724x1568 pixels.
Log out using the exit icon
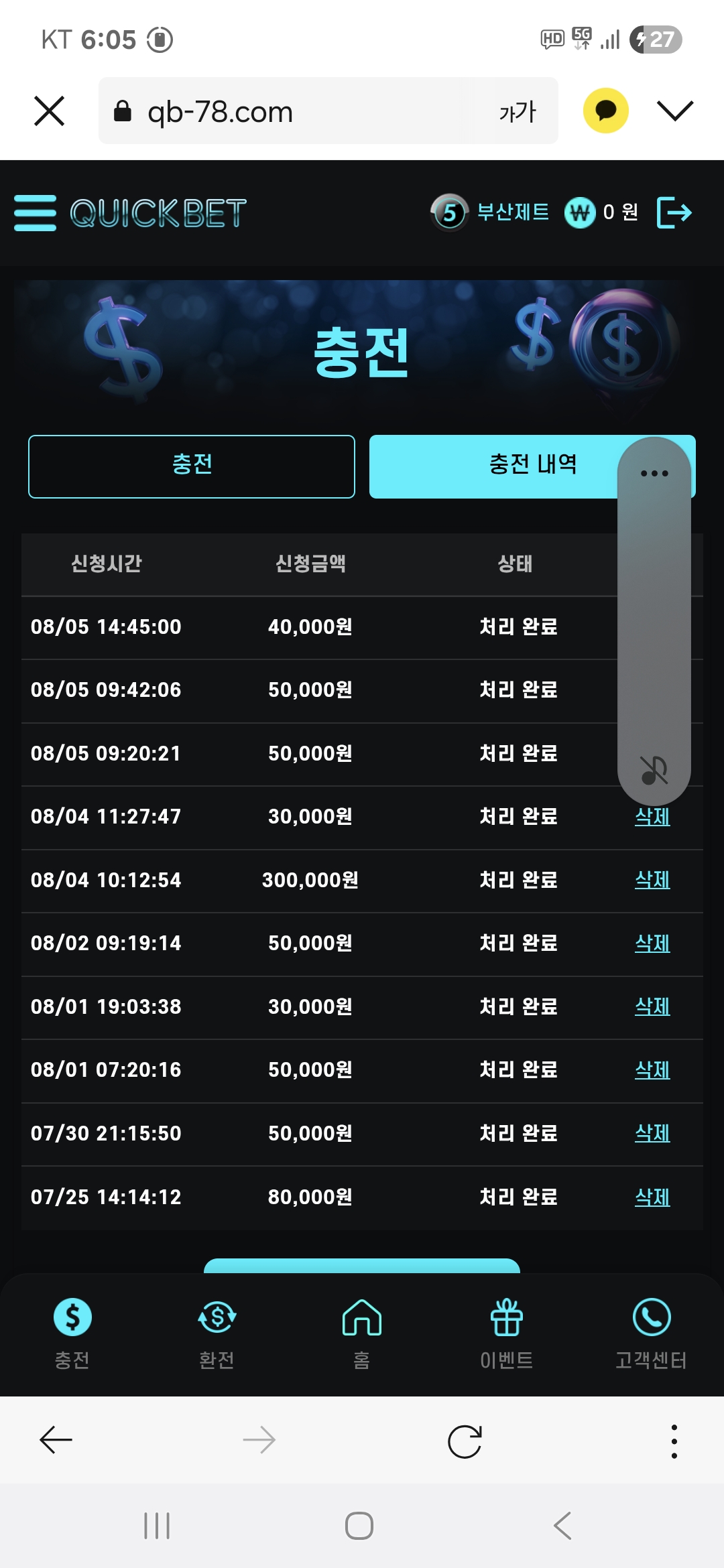(674, 213)
